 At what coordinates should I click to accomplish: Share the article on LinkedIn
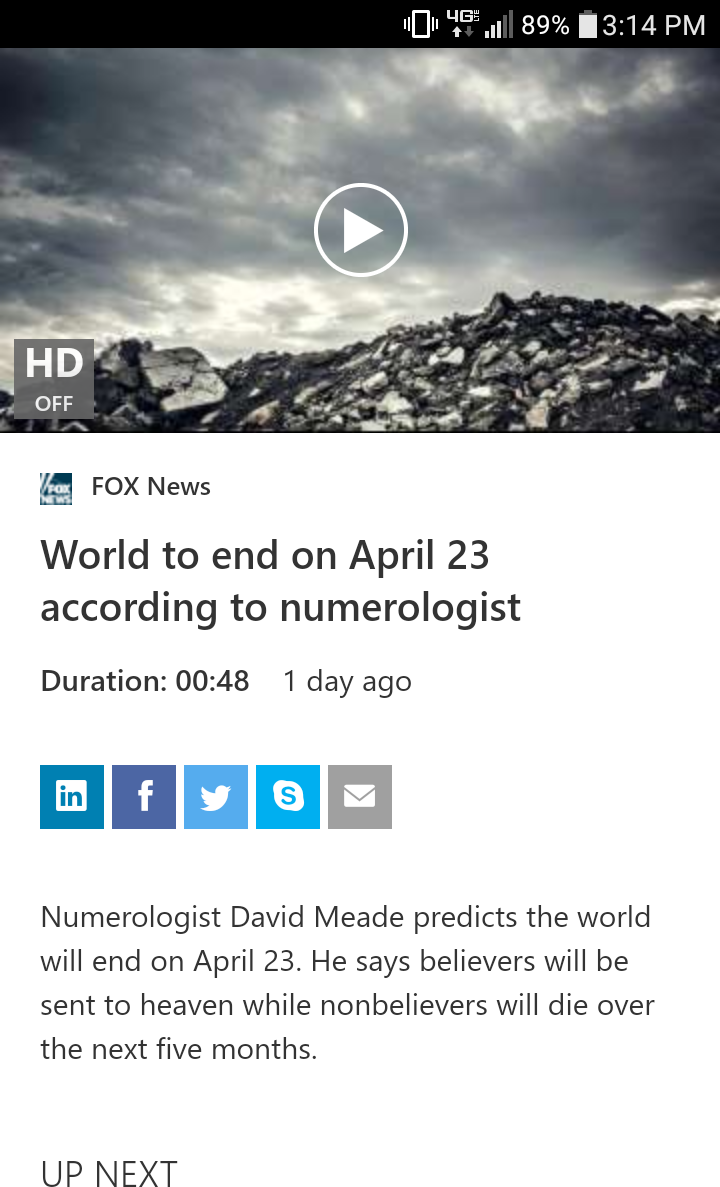point(72,797)
